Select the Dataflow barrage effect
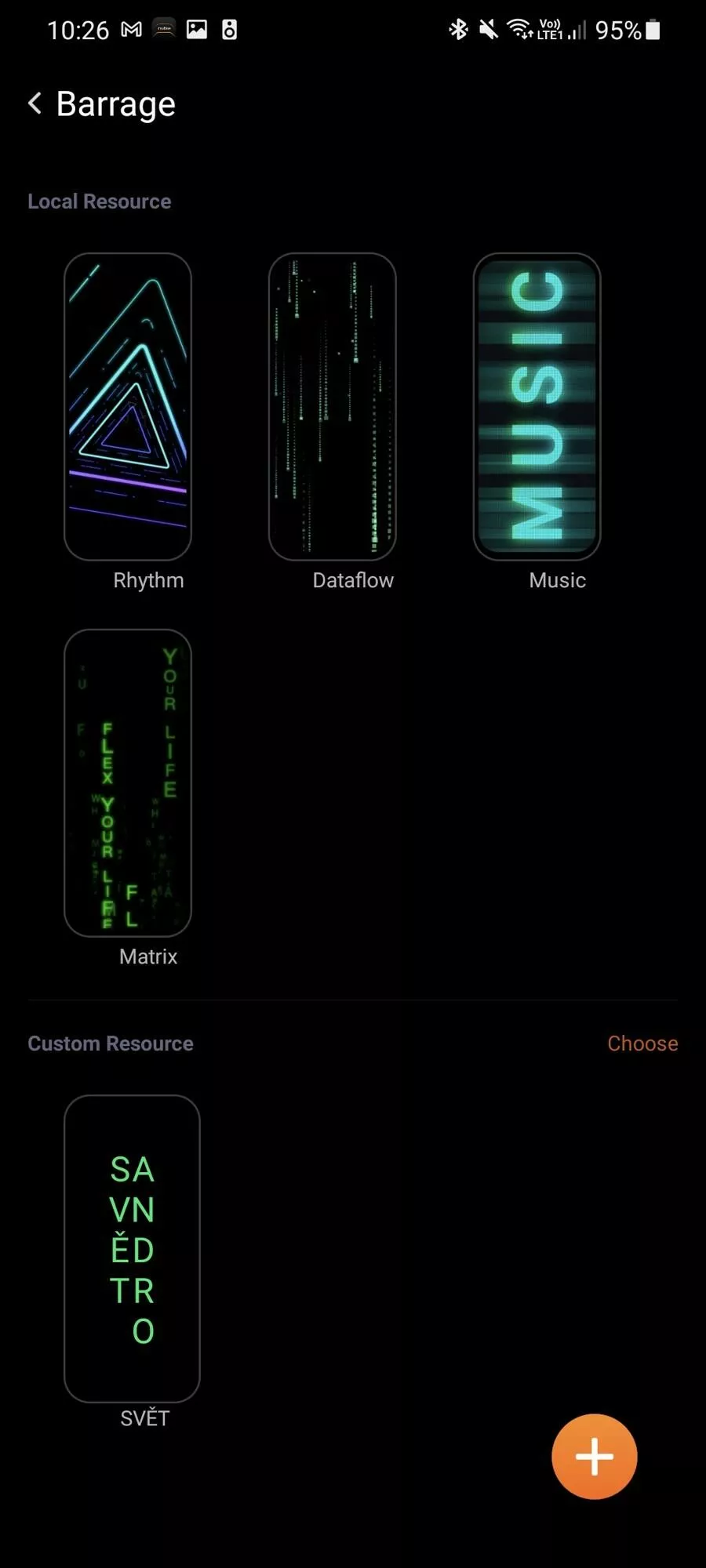 (333, 406)
